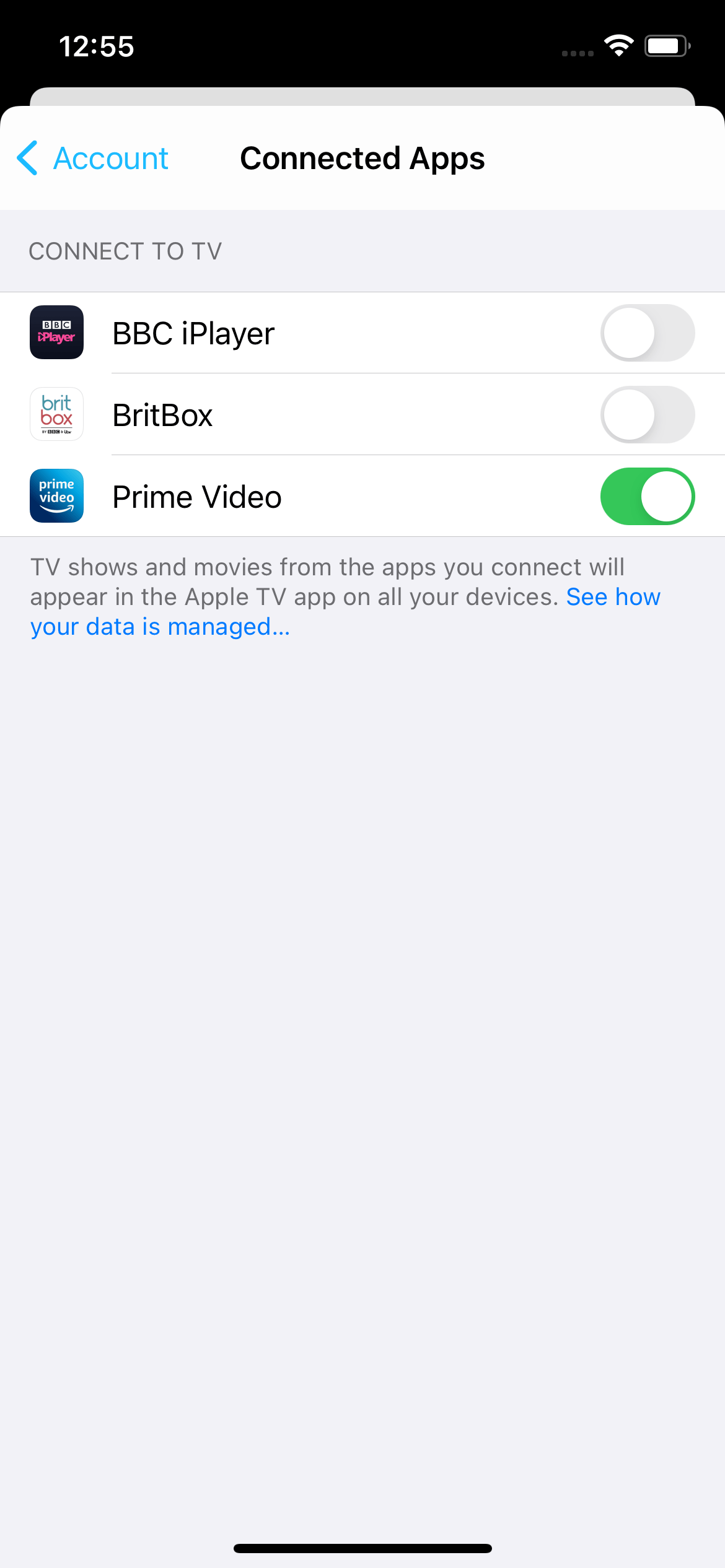Image resolution: width=725 pixels, height=1568 pixels.
Task: Tap the BBC iPlayer app icon
Action: (x=56, y=333)
